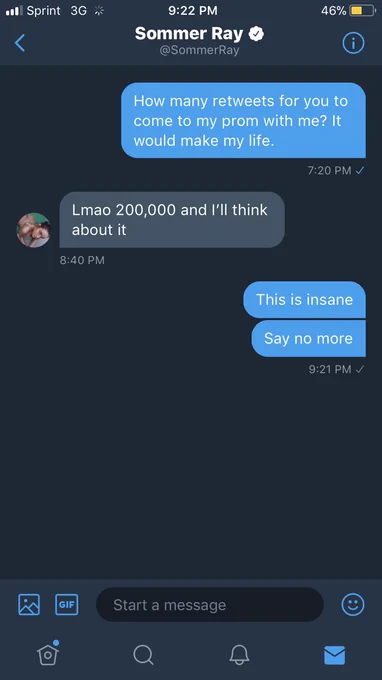This screenshot has height=680, width=382.
Task: Open the GIF picker
Action: click(x=67, y=604)
